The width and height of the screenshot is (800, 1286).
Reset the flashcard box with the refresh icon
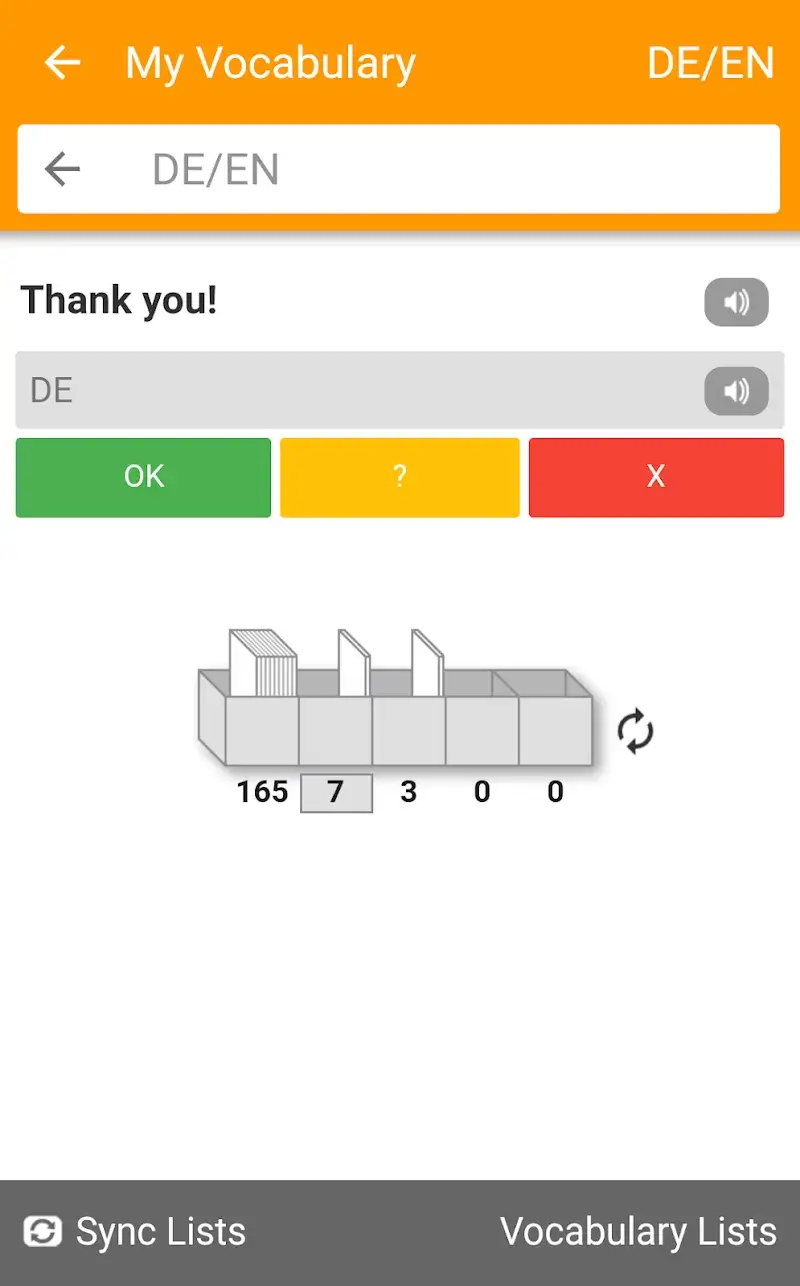click(635, 731)
